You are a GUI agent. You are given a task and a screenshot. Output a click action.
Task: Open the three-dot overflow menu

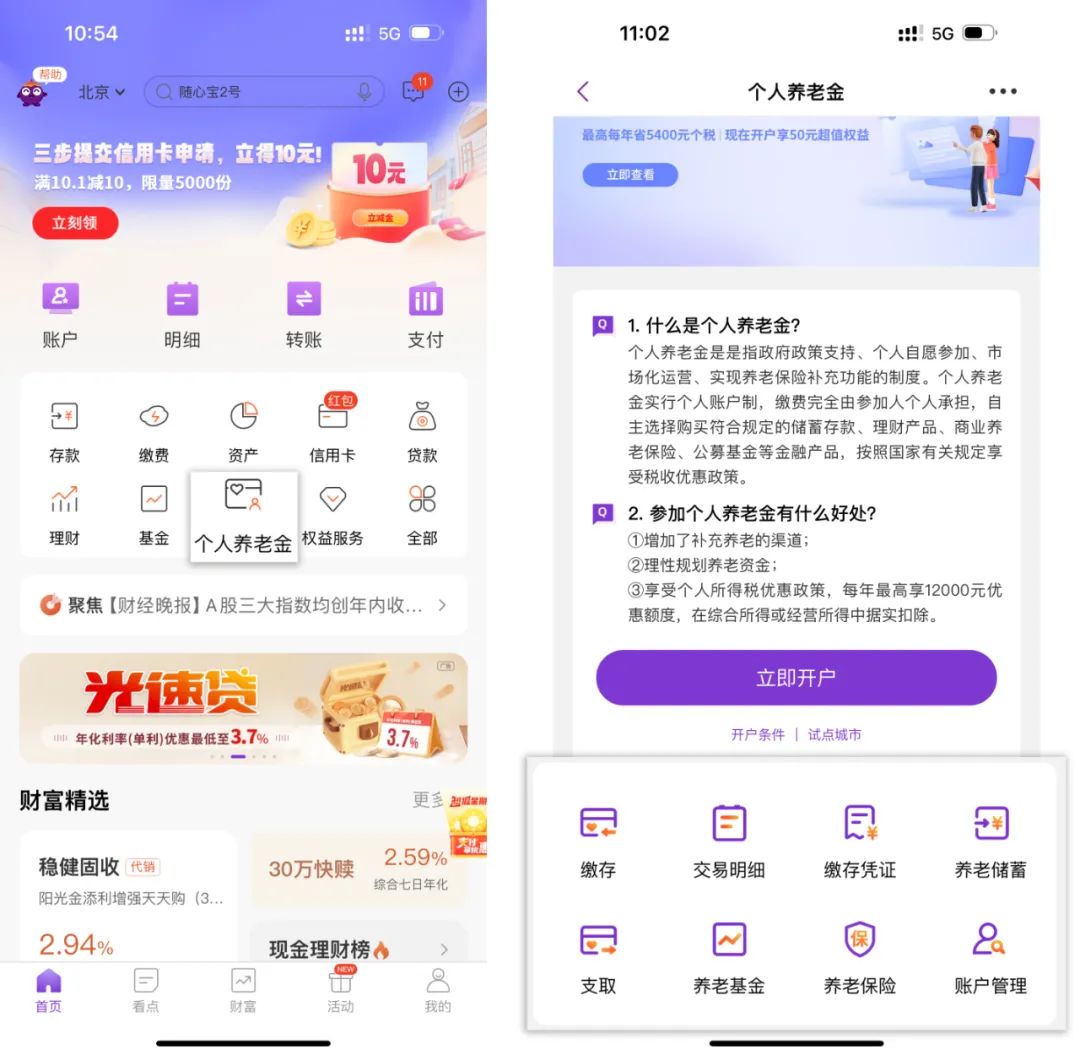[x=1002, y=92]
